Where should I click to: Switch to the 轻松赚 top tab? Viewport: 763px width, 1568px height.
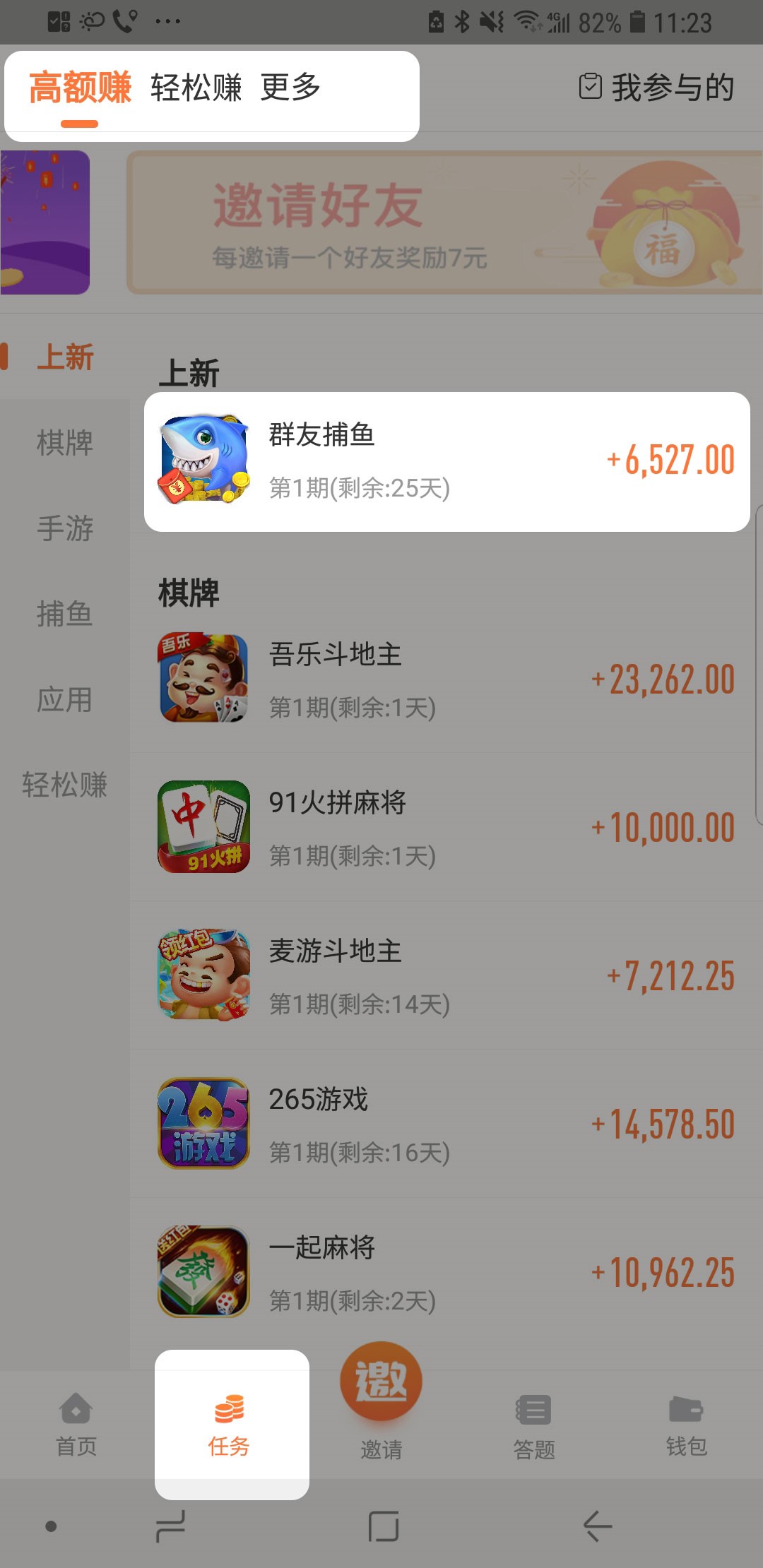click(196, 88)
